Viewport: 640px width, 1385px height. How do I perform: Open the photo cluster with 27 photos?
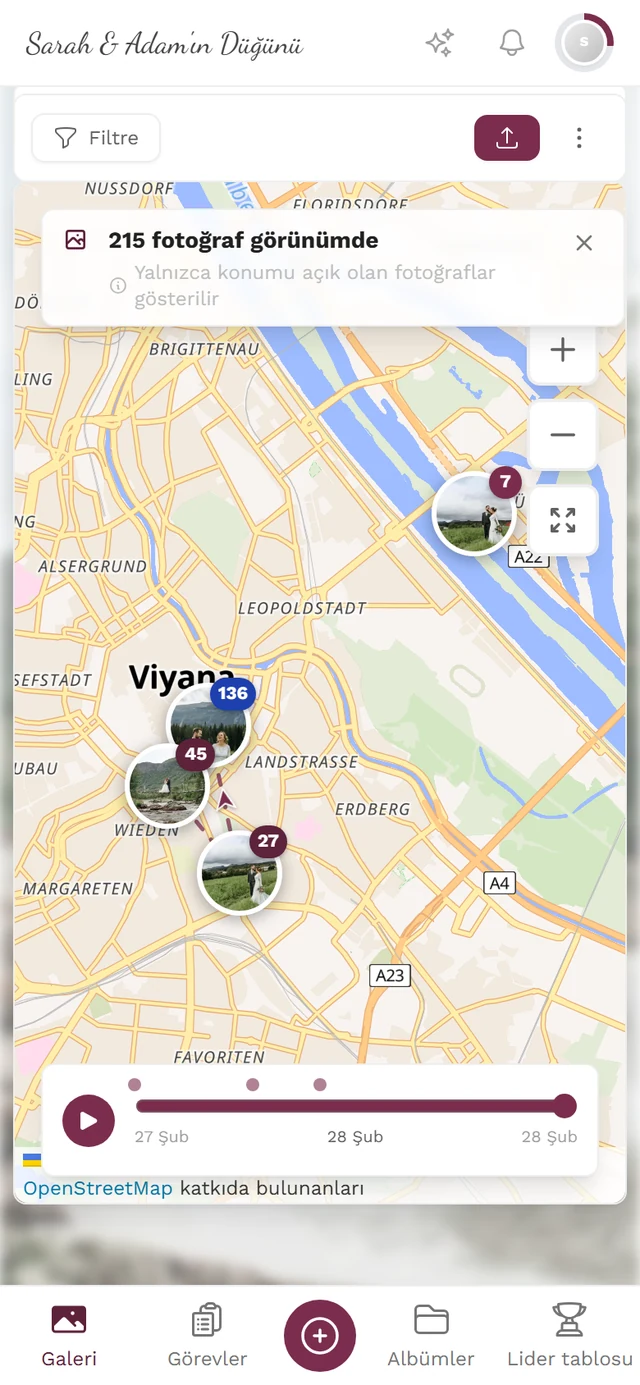pos(241,873)
